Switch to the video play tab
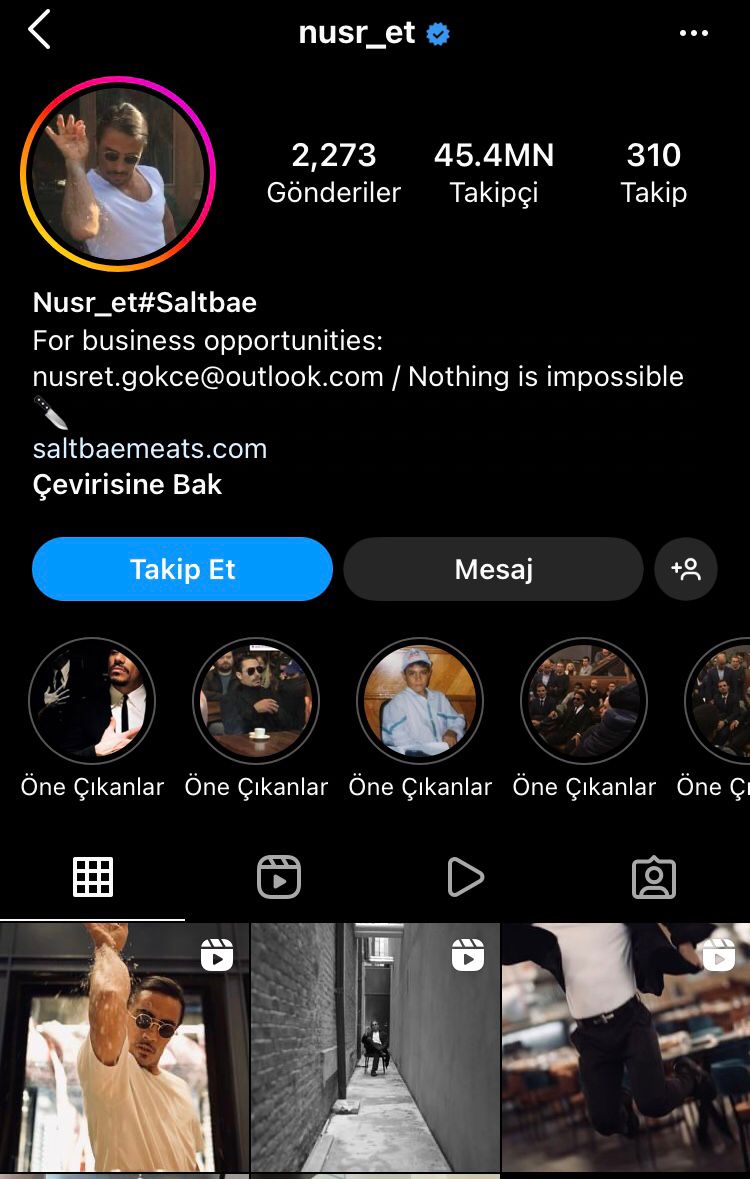This screenshot has height=1179, width=750. tap(465, 878)
